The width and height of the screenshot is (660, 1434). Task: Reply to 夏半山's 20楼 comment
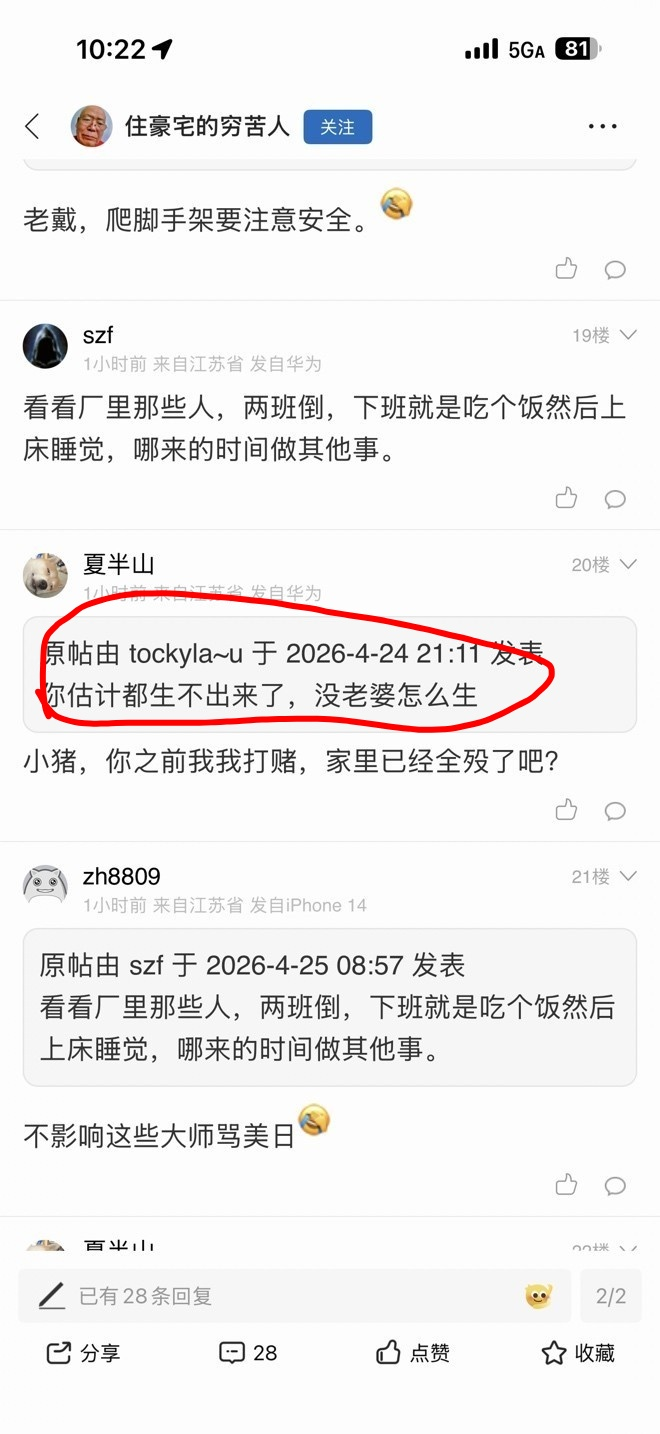[615, 810]
